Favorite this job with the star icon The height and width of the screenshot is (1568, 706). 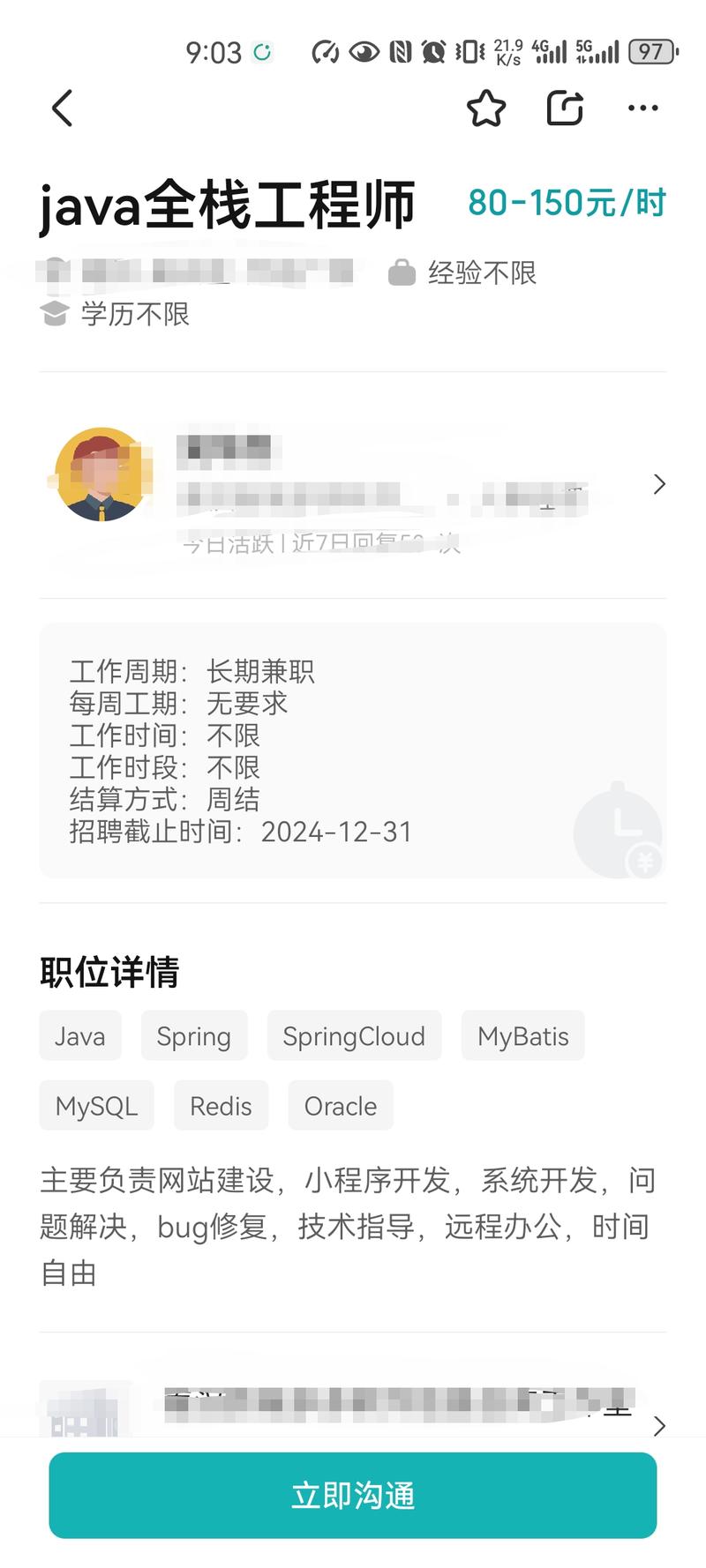point(486,108)
